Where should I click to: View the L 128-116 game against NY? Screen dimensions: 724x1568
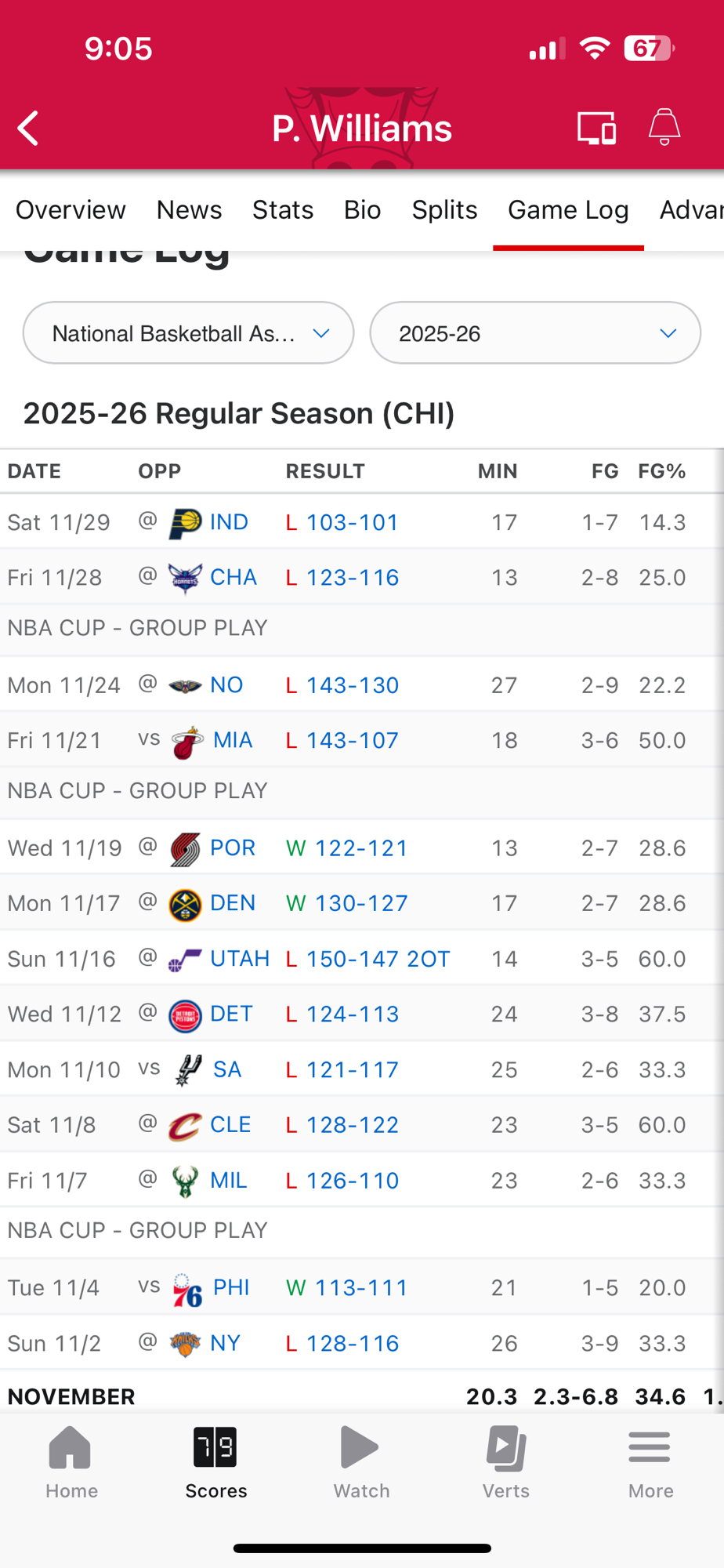352,1344
